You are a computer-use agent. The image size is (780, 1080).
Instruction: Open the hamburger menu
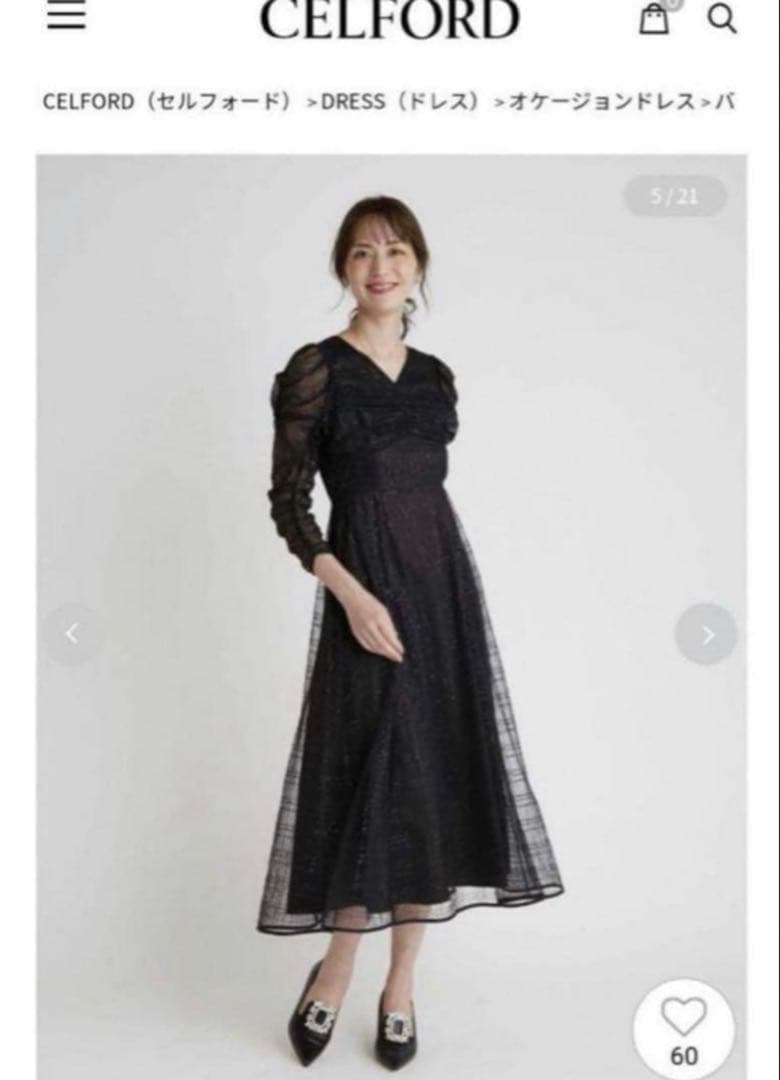(x=66, y=15)
